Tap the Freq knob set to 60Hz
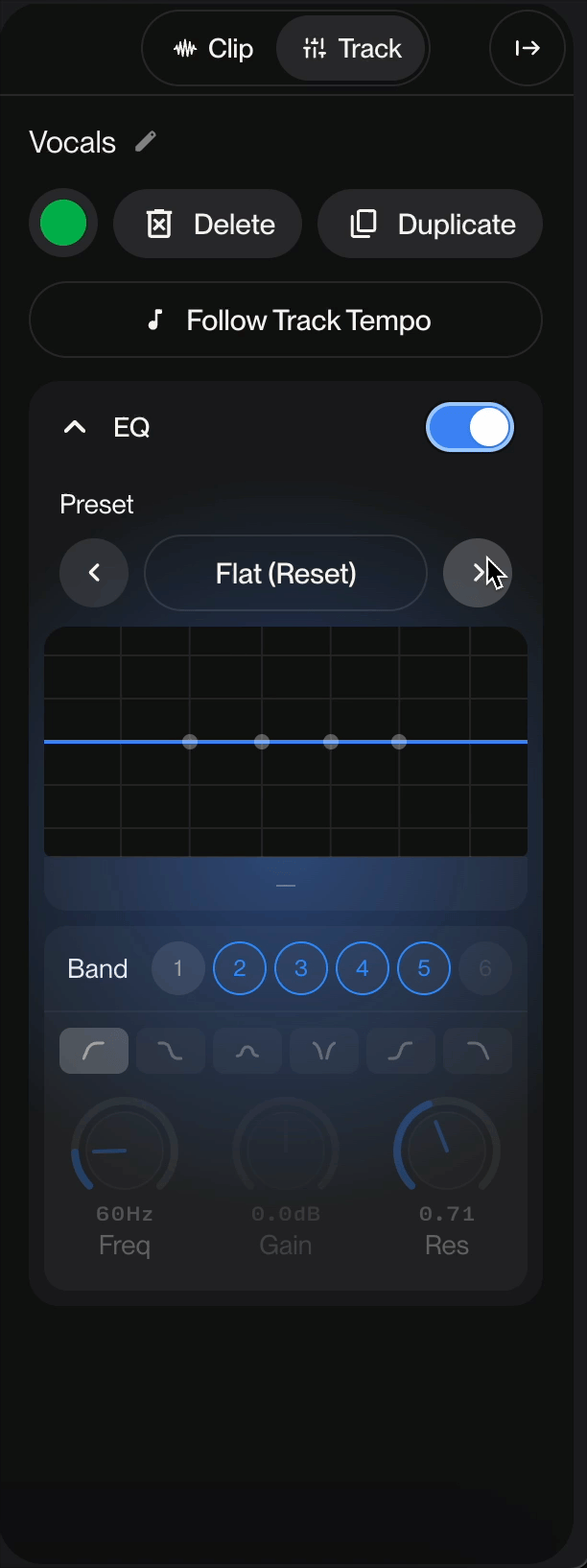This screenshot has height=1568, width=587. [x=125, y=1150]
